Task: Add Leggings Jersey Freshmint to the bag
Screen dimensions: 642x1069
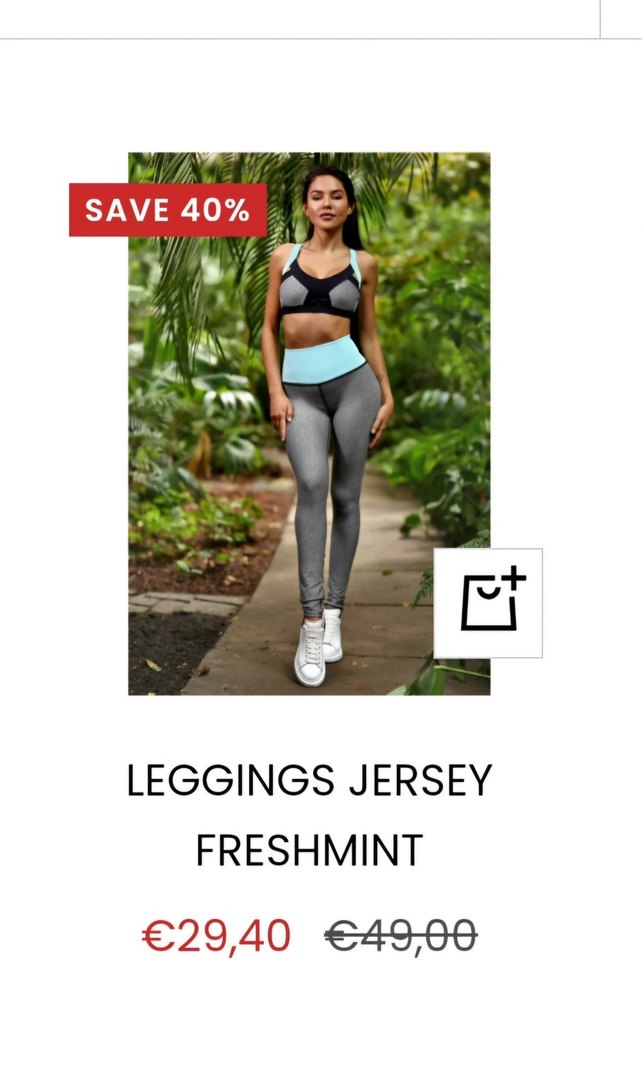Action: (488, 603)
